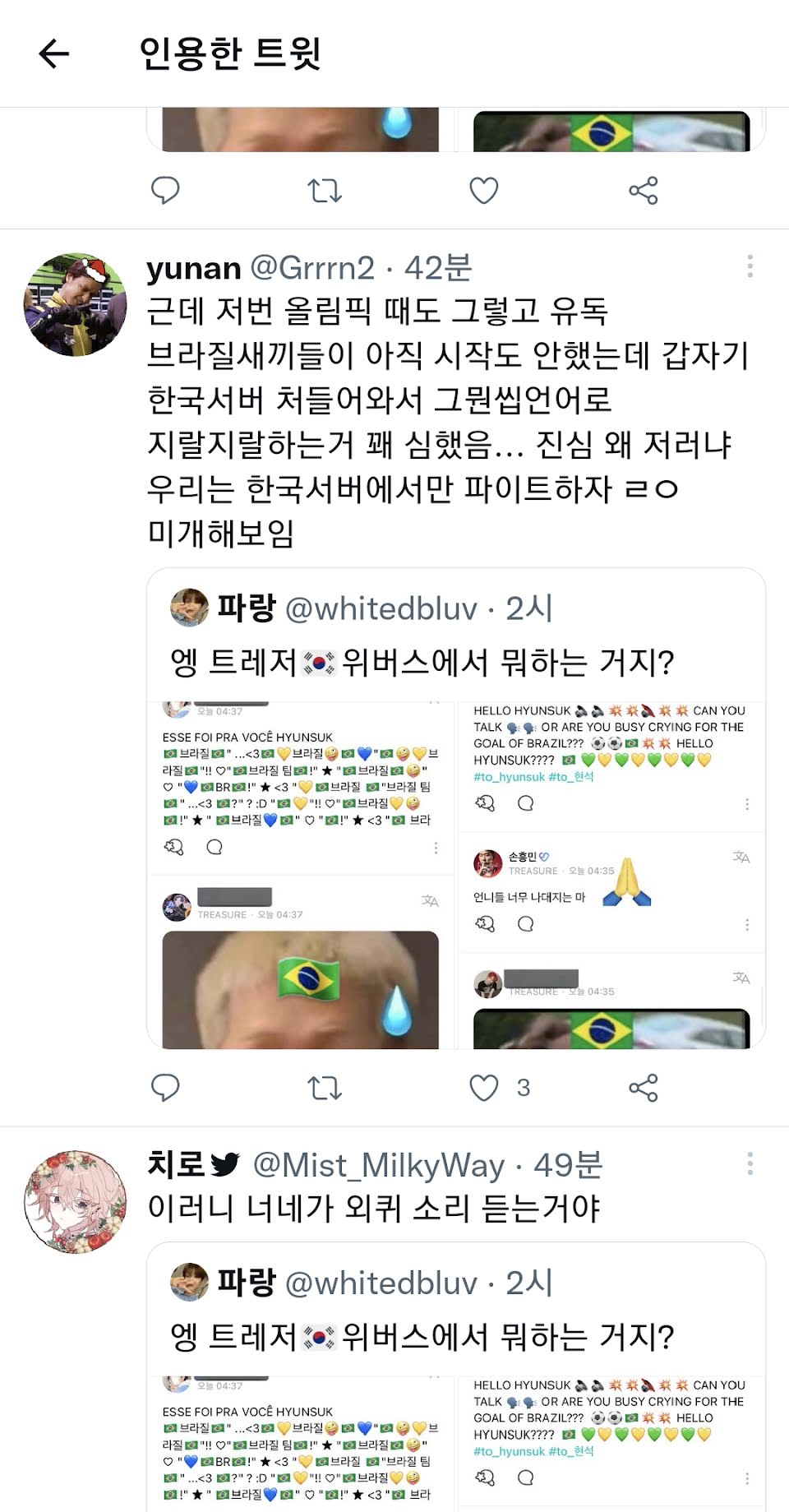789x1512 pixels.
Task: Open yunan's profile picture
Action: point(76,304)
